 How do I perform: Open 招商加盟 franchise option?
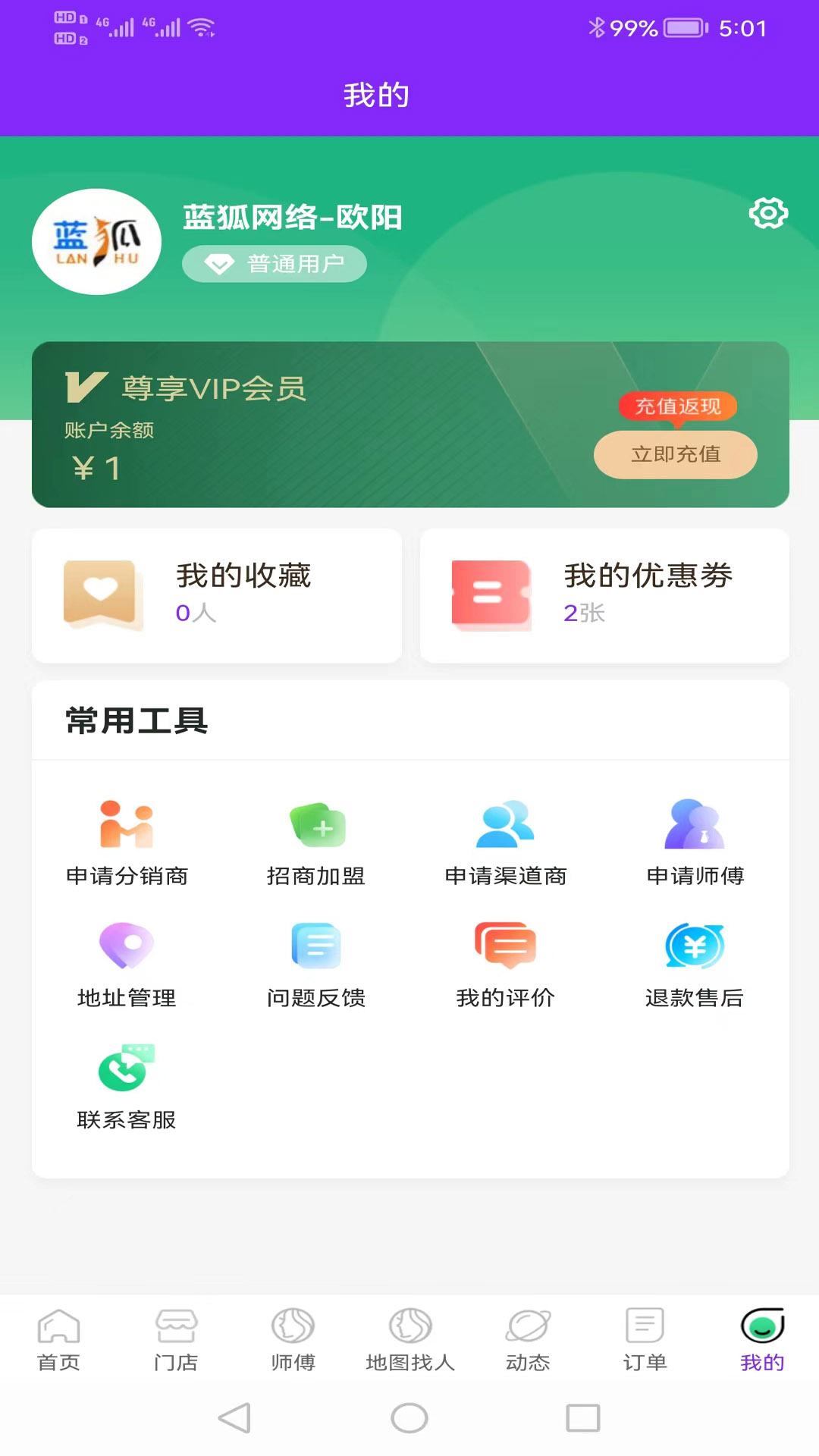[x=316, y=843]
